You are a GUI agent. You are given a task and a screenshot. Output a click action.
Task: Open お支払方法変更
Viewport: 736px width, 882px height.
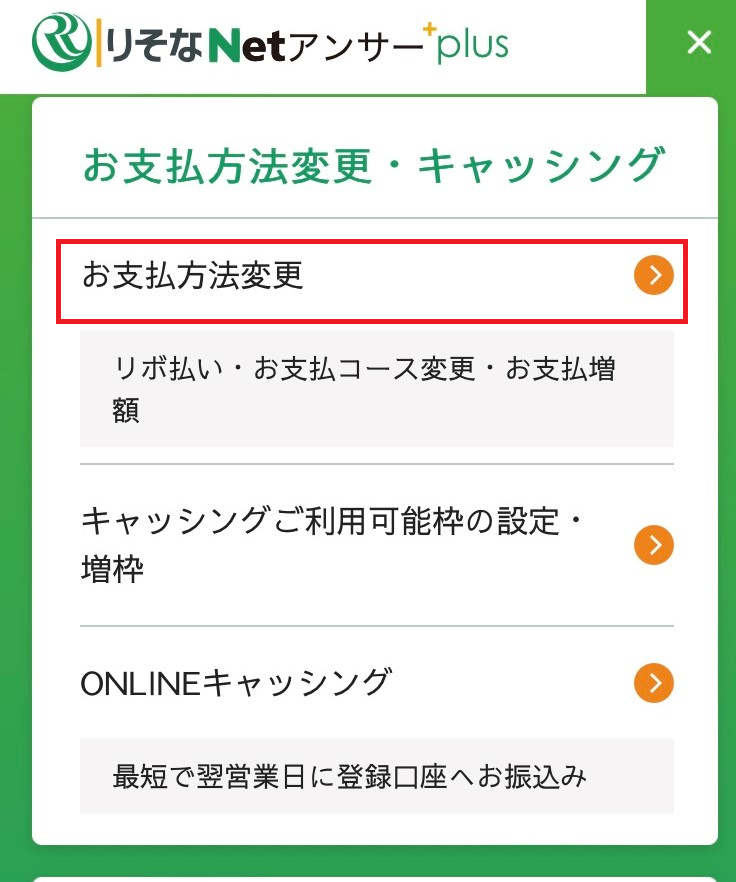(372, 277)
